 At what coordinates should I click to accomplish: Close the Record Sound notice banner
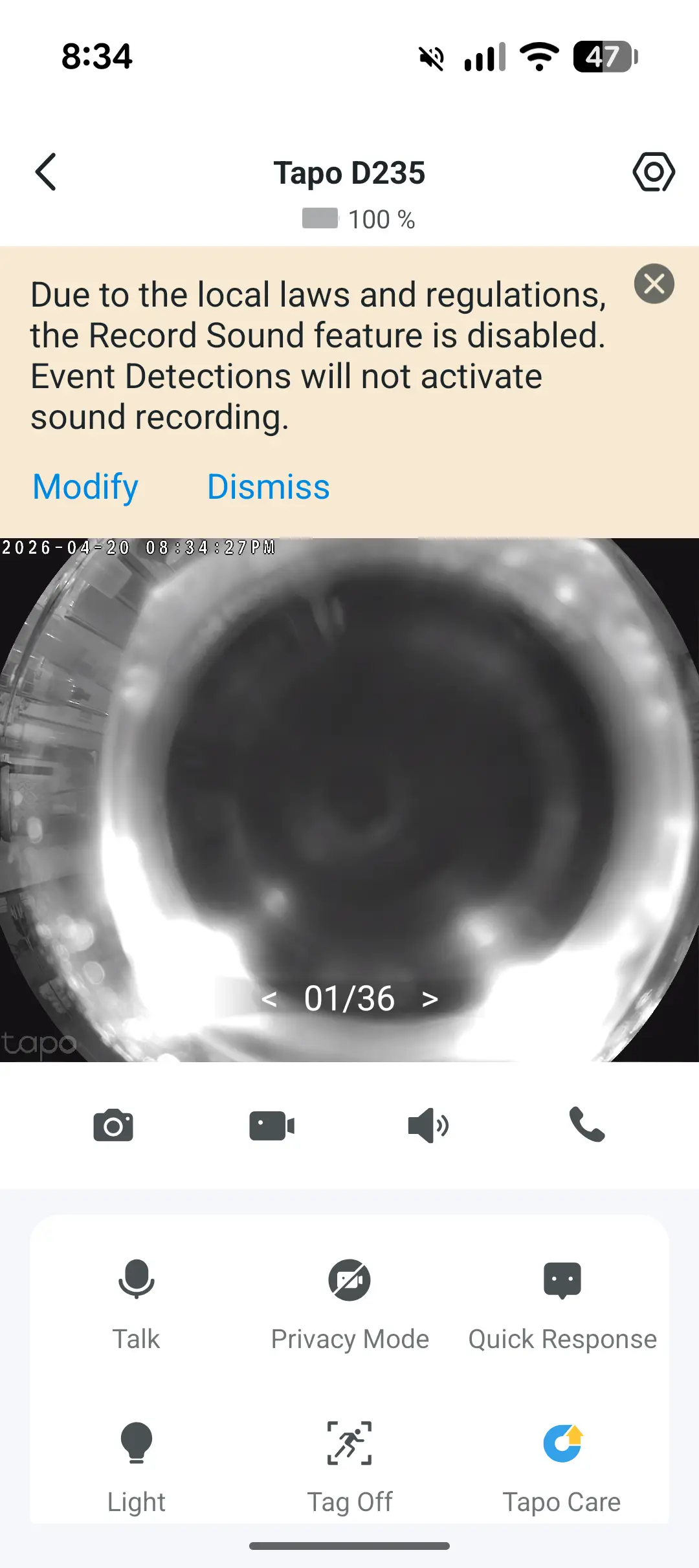point(654,284)
